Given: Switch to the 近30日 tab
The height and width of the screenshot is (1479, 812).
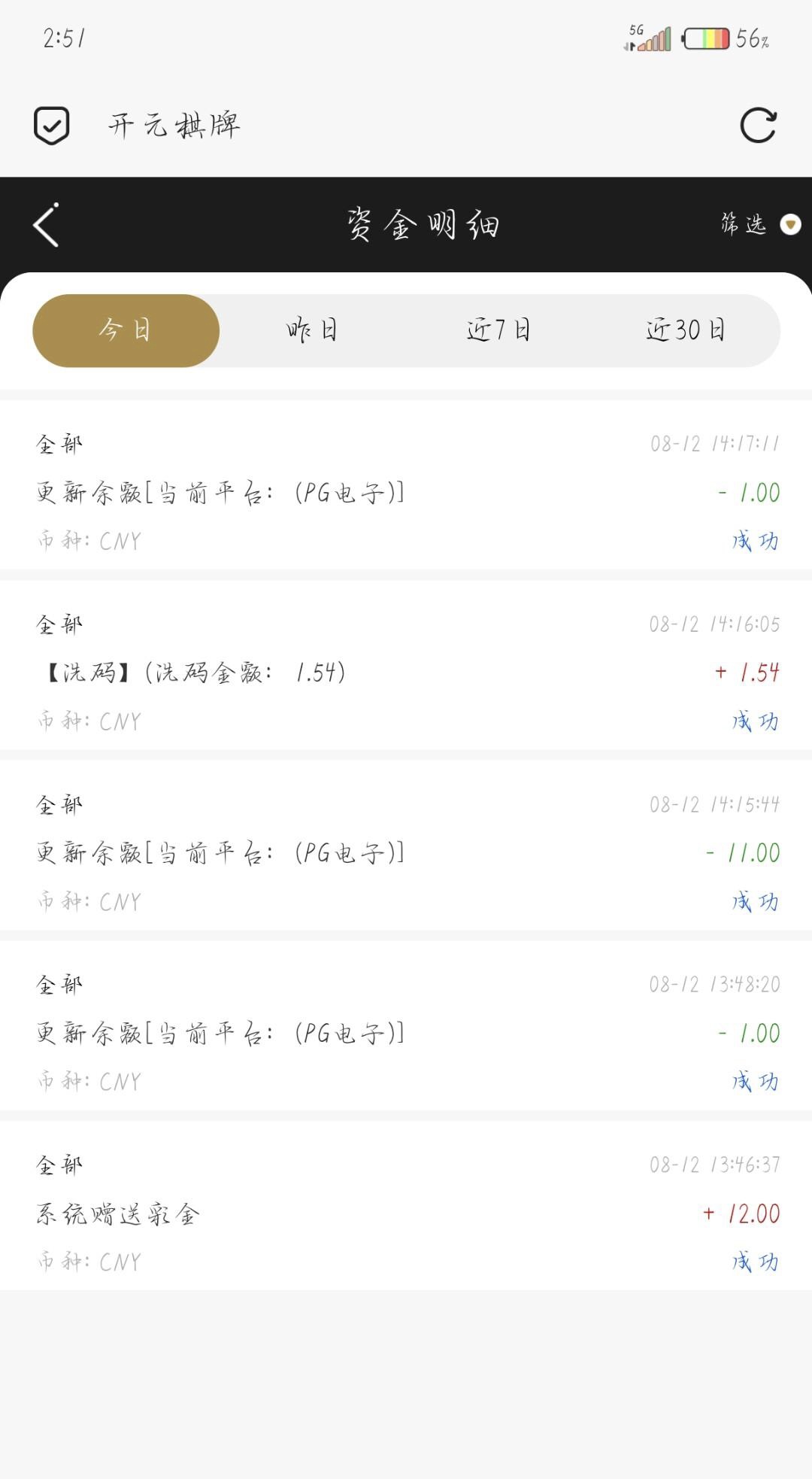Looking at the screenshot, I should pyautogui.click(x=685, y=330).
